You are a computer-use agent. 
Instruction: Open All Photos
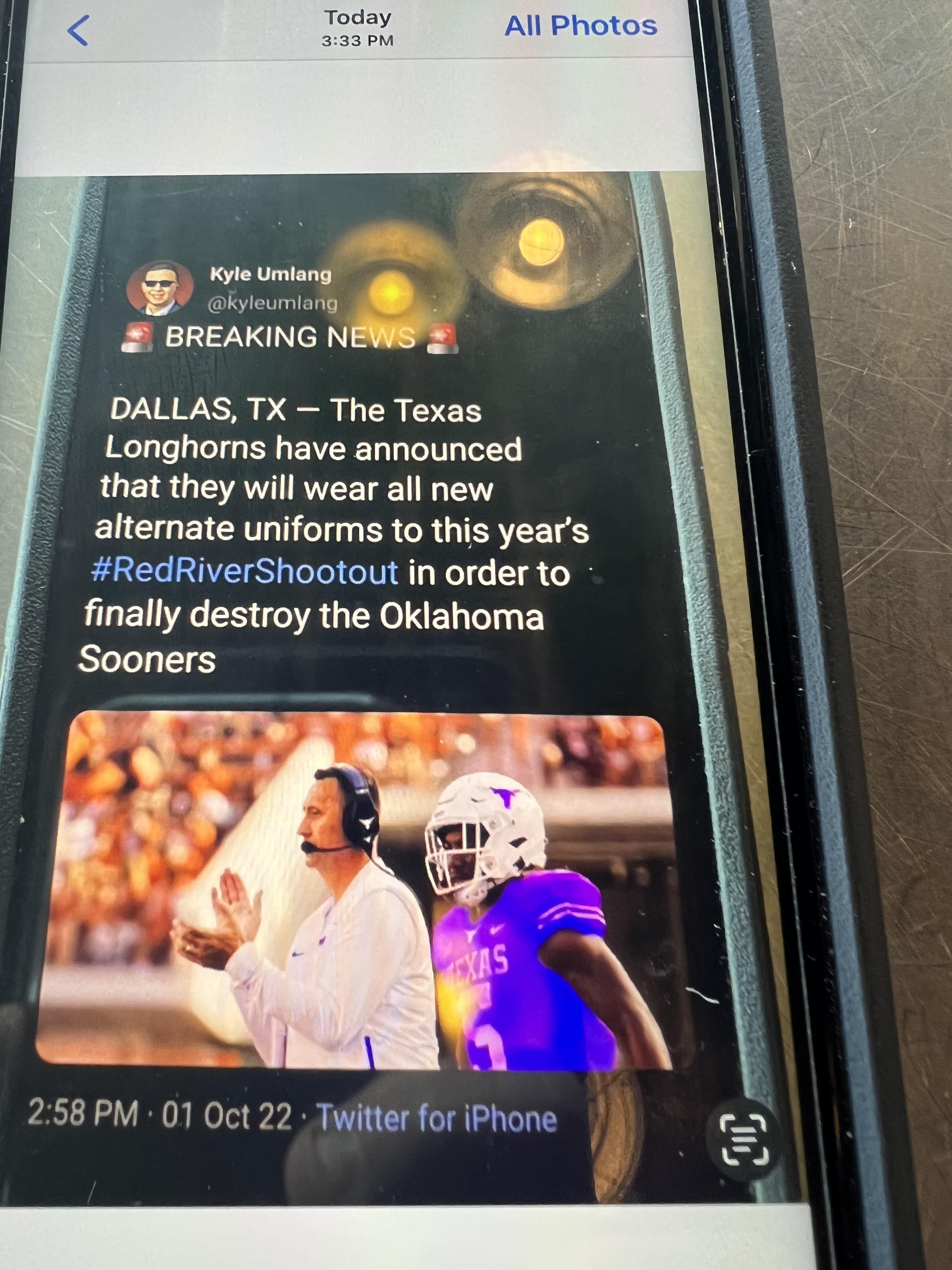pos(580,26)
